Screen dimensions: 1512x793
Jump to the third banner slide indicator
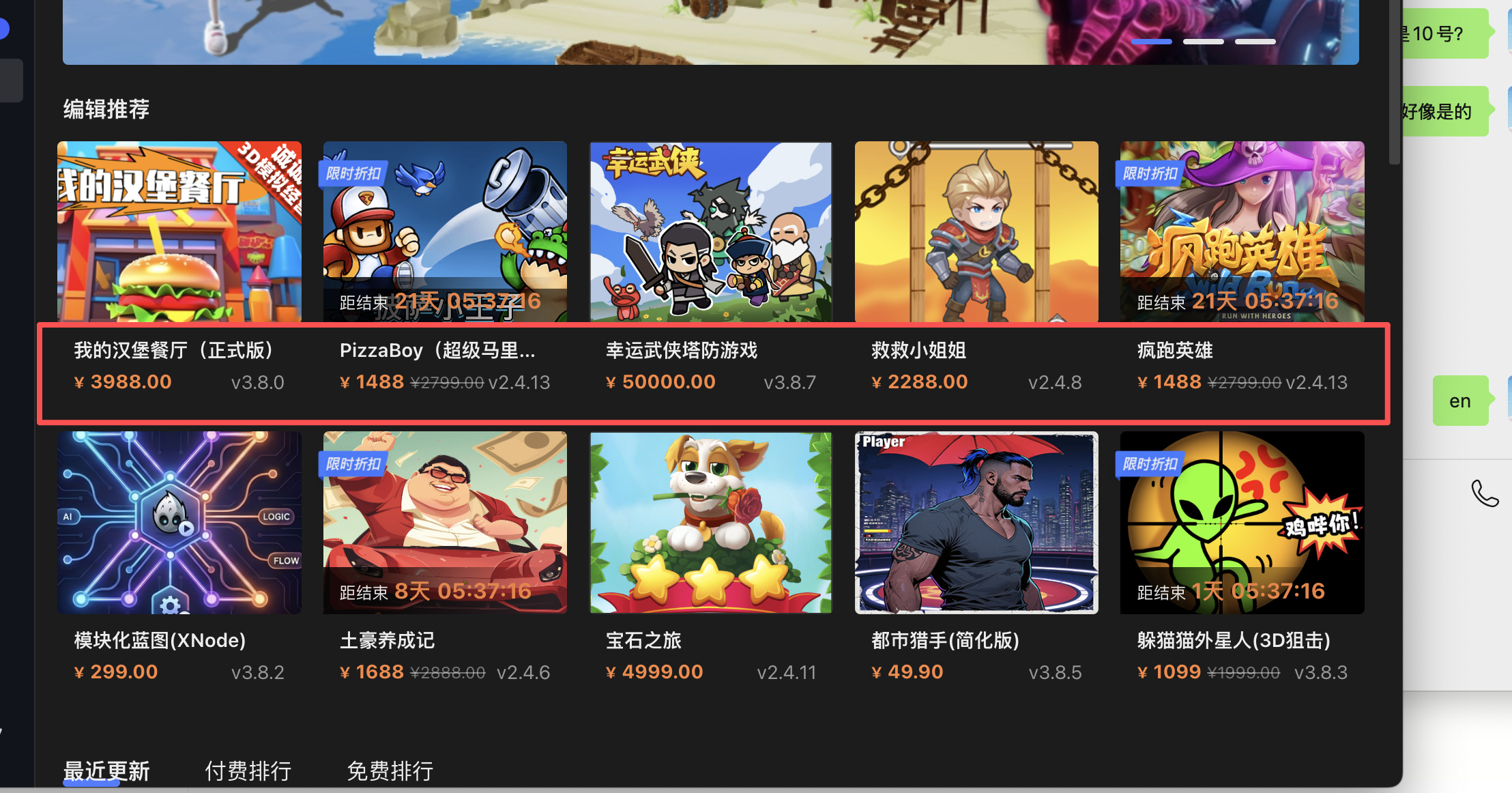[1255, 42]
